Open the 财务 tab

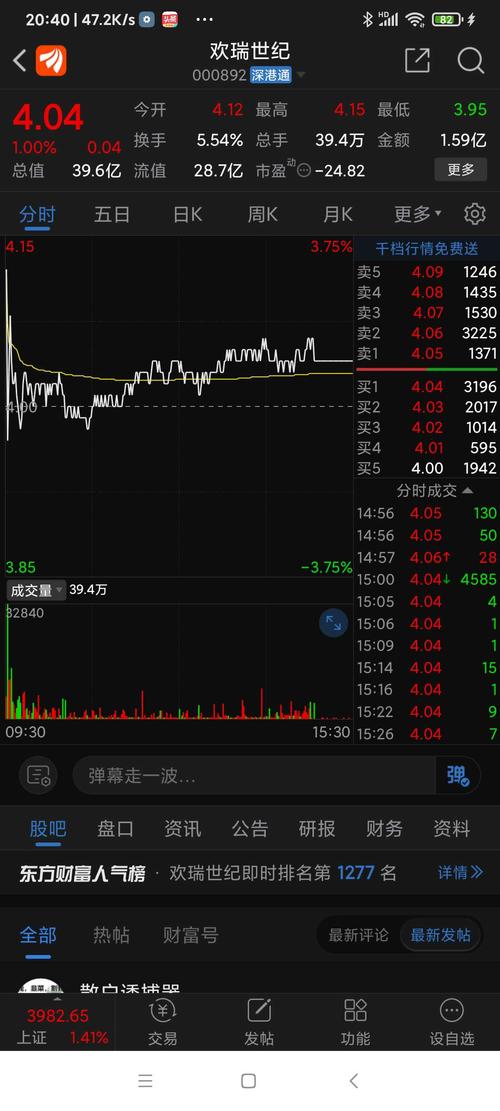384,828
